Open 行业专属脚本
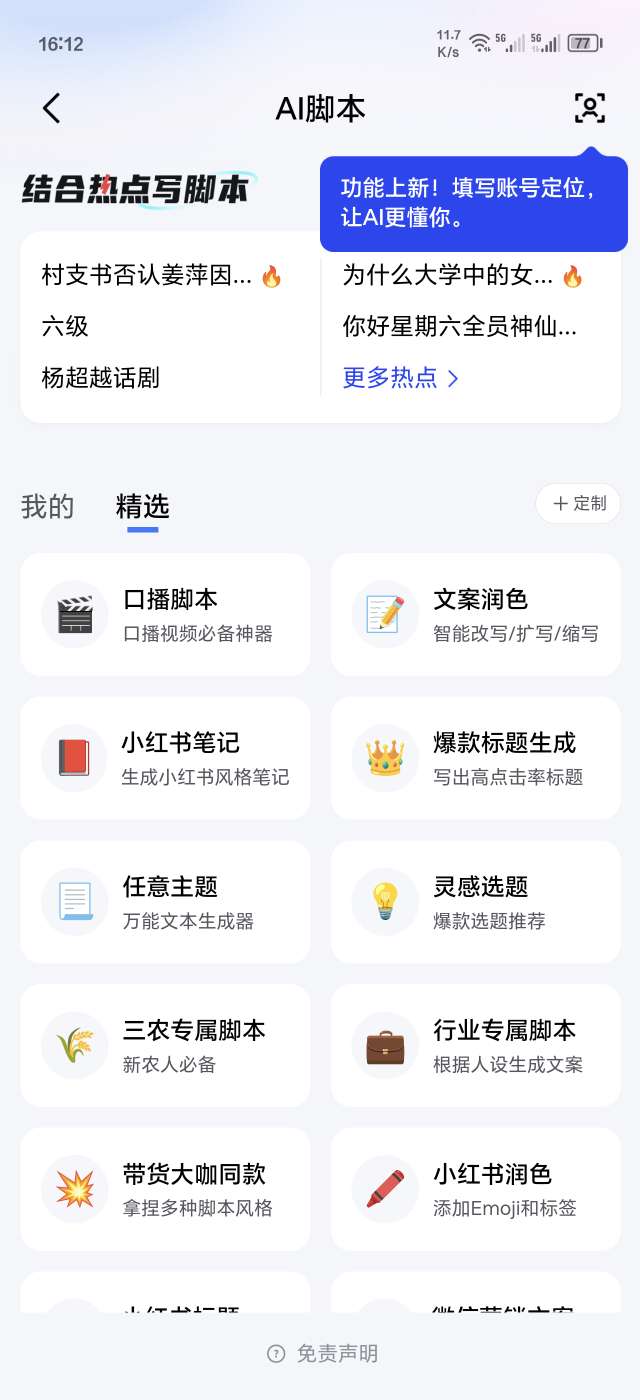Viewport: 640px width, 1400px height. tap(475, 1045)
